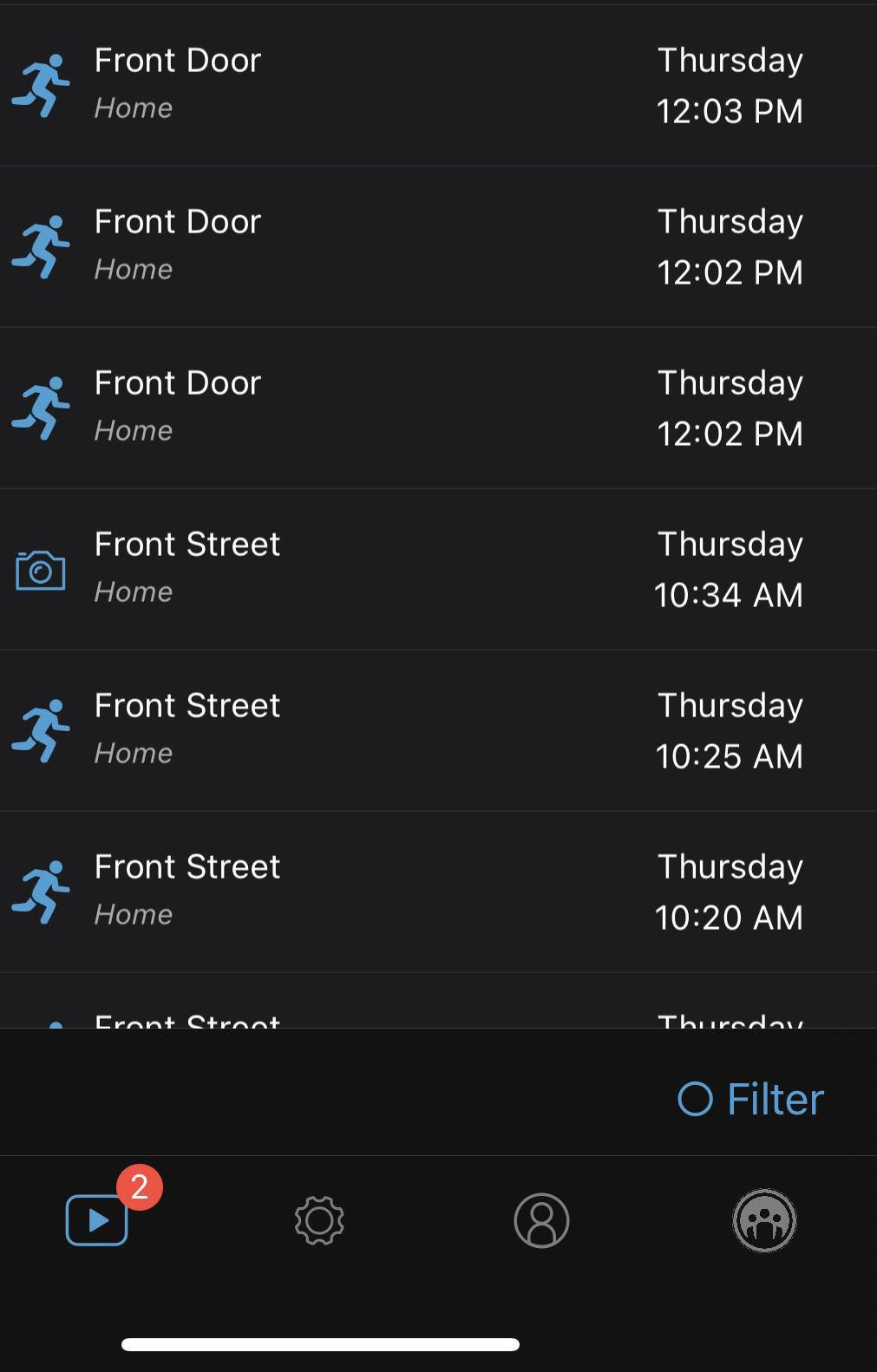
Task: Switch to the clips tab with badge
Action: (x=97, y=1219)
